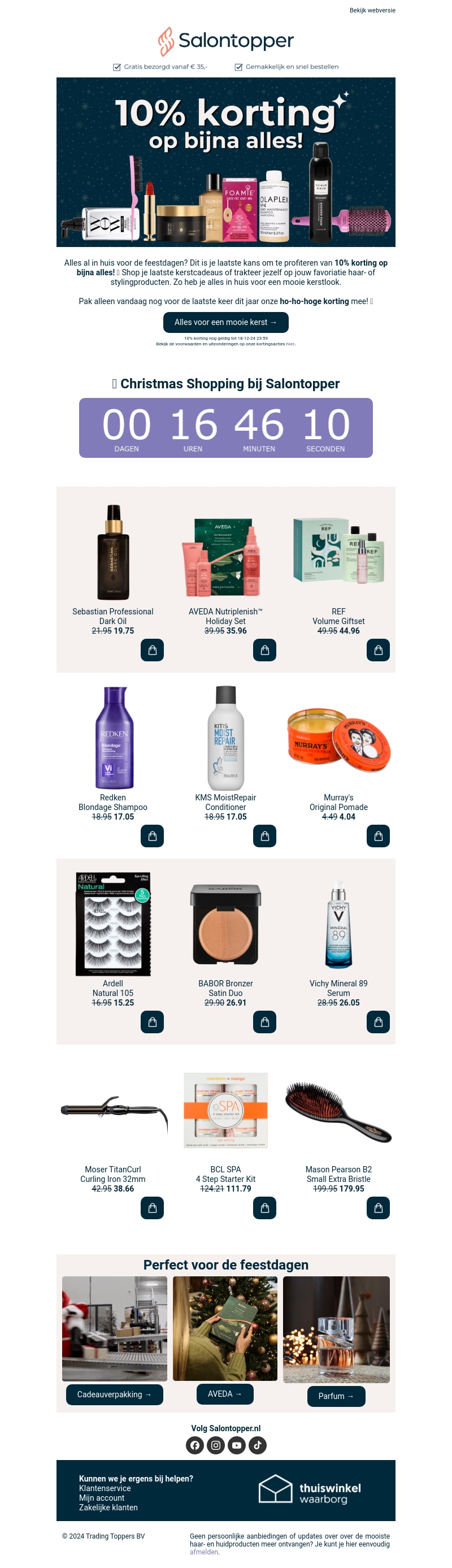Open the 10% korting banner
The width and height of the screenshot is (452, 1568).
(x=225, y=162)
